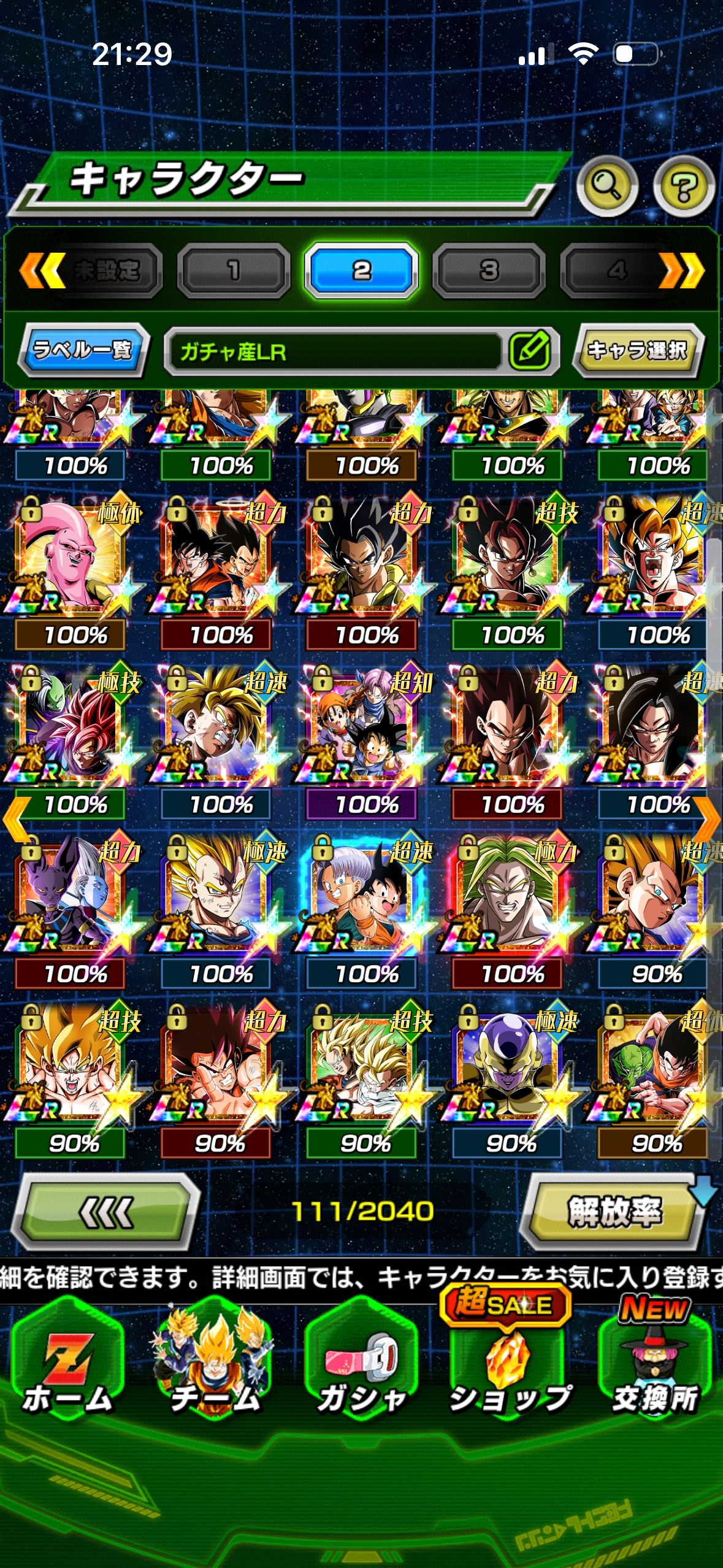
Task: Edit the ガチャ産LR label name
Action: point(530,351)
